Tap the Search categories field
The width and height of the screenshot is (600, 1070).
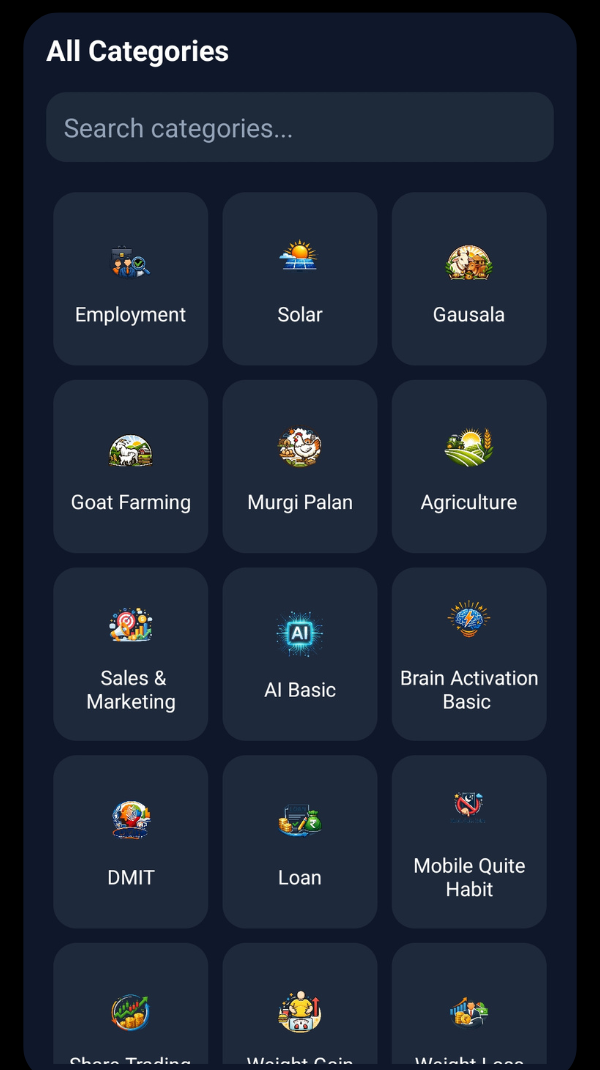point(300,128)
